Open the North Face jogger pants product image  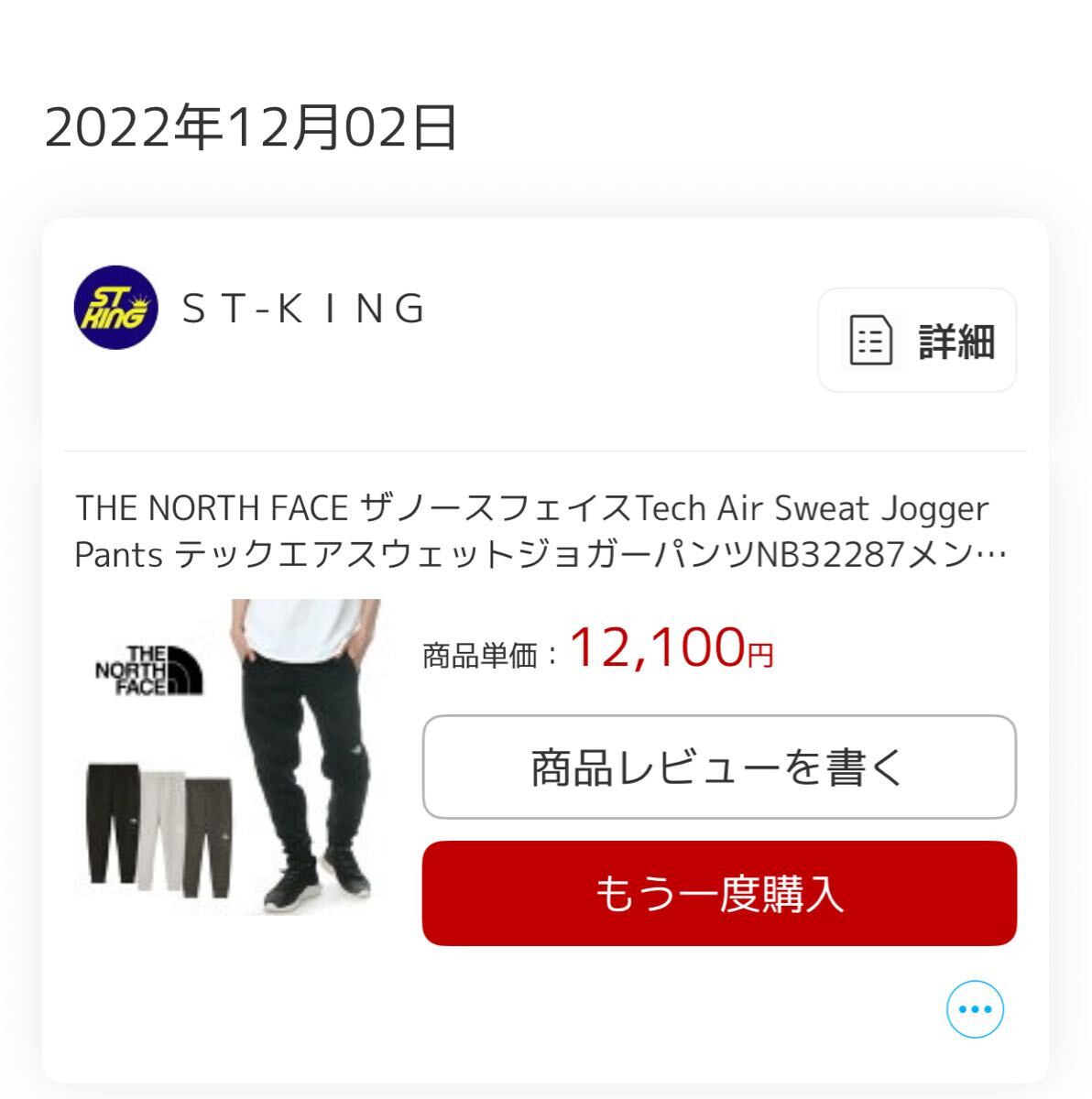coord(229,756)
